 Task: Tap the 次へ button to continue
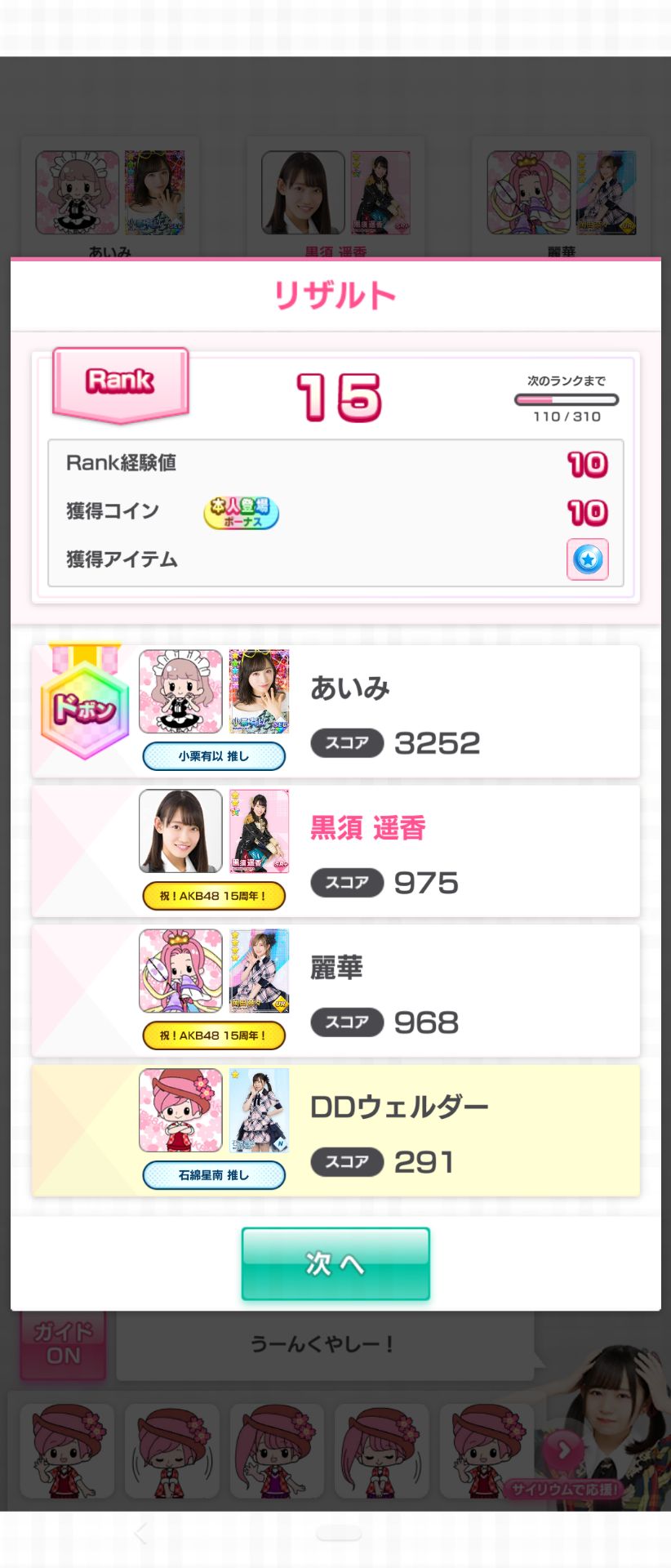335,1263
